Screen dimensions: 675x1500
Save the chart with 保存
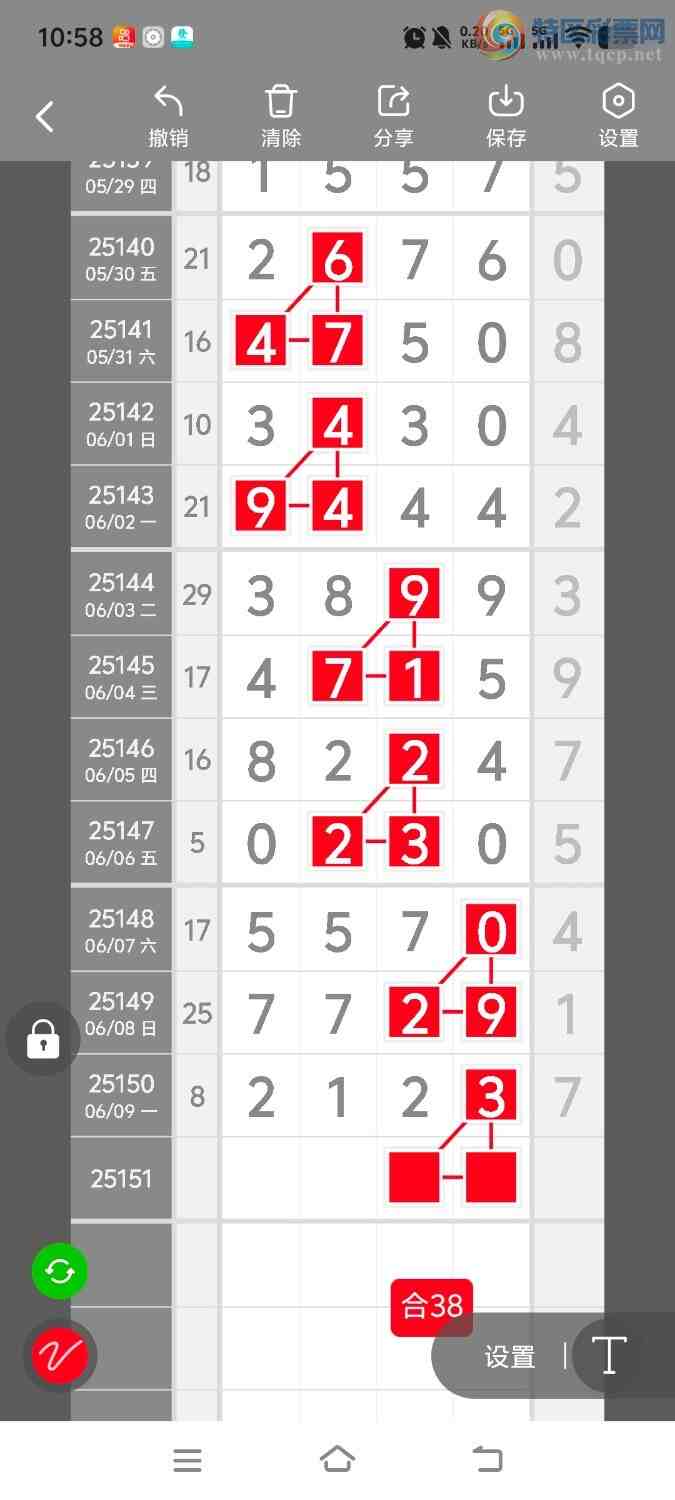click(x=506, y=117)
